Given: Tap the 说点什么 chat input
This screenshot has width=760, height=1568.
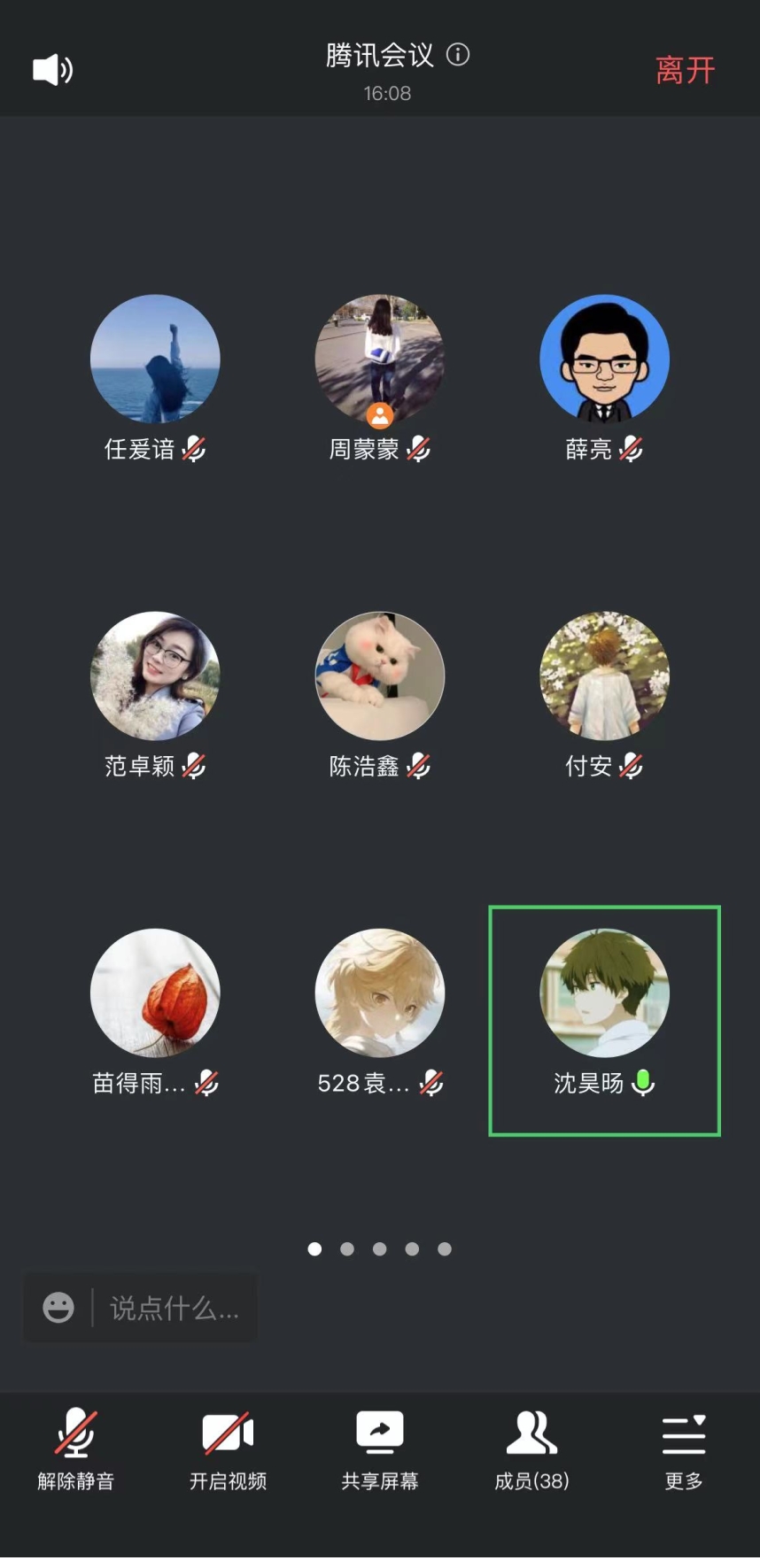Looking at the screenshot, I should coord(174,1308).
